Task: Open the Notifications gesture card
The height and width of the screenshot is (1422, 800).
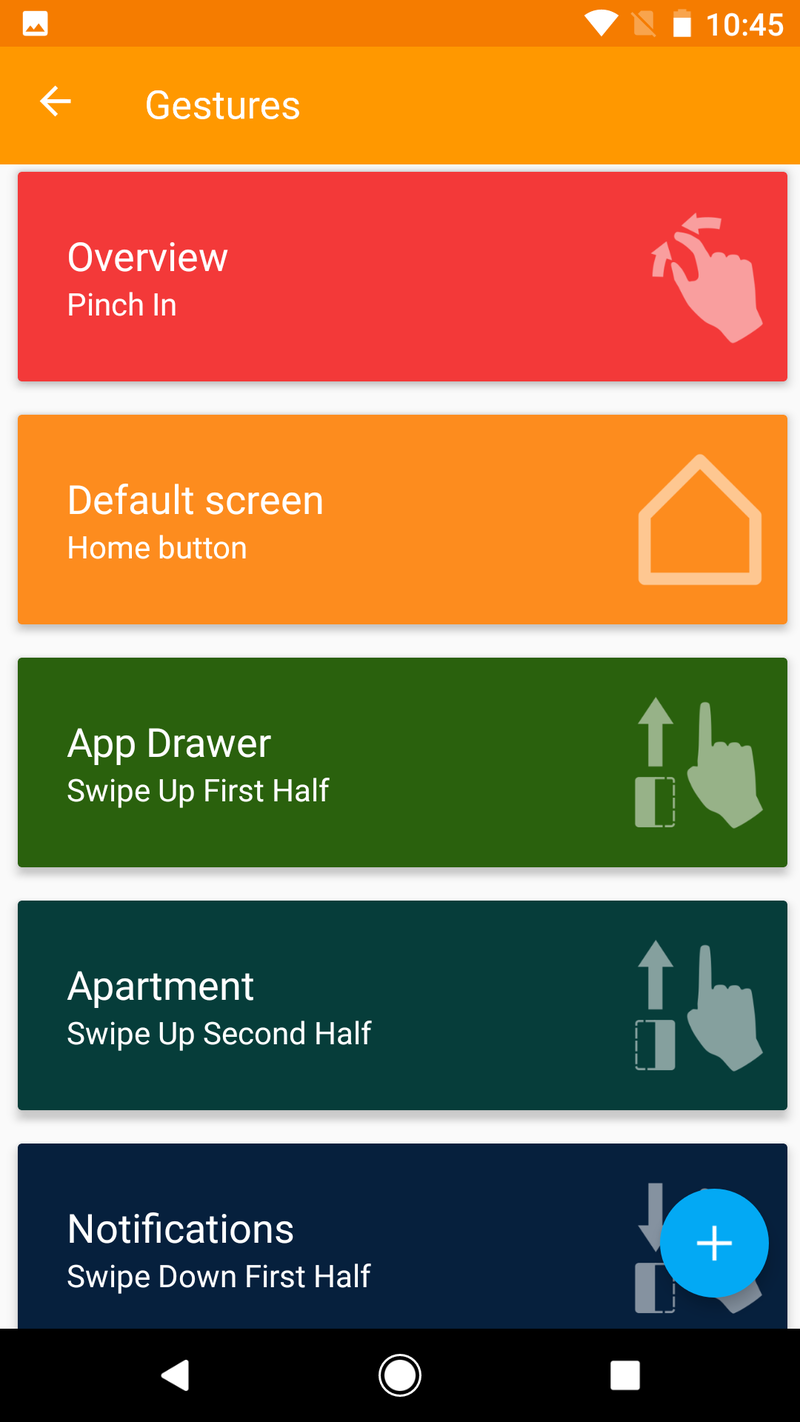Action: (402, 1236)
